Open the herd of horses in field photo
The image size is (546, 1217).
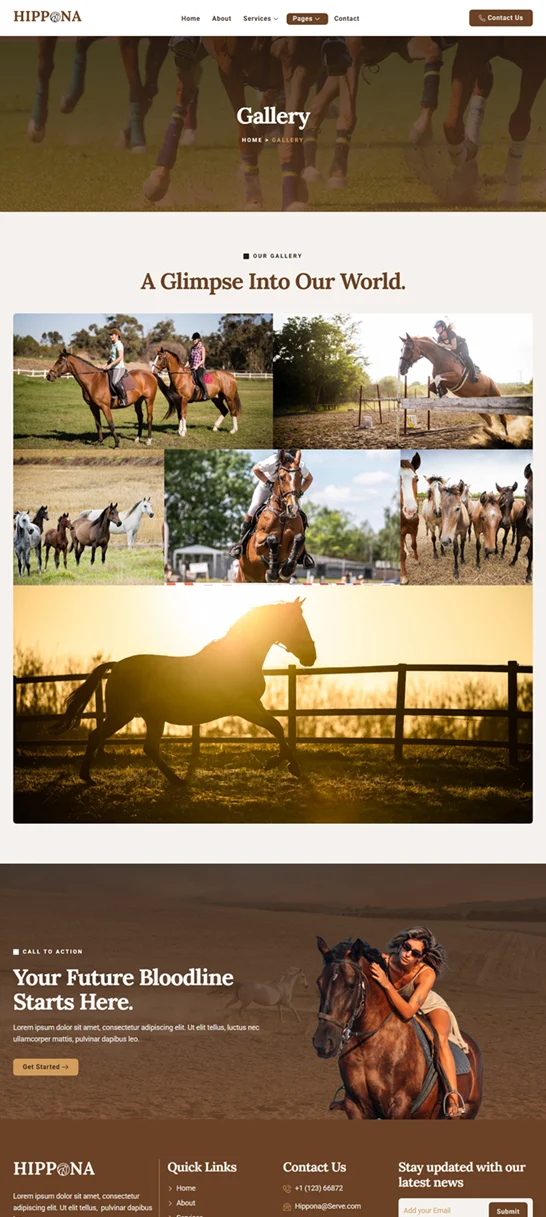[x=88, y=517]
